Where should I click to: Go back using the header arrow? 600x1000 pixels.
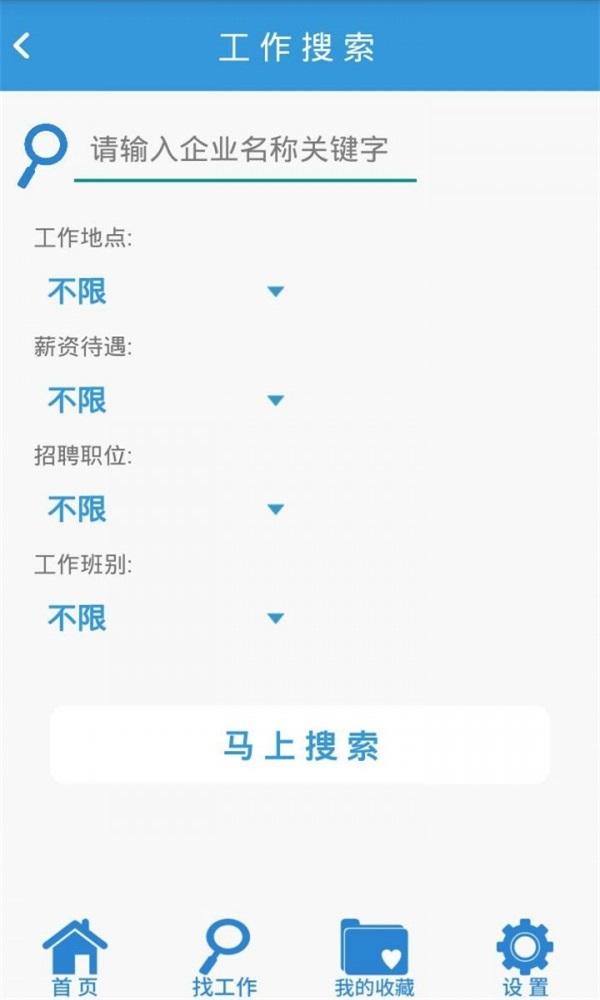22,46
